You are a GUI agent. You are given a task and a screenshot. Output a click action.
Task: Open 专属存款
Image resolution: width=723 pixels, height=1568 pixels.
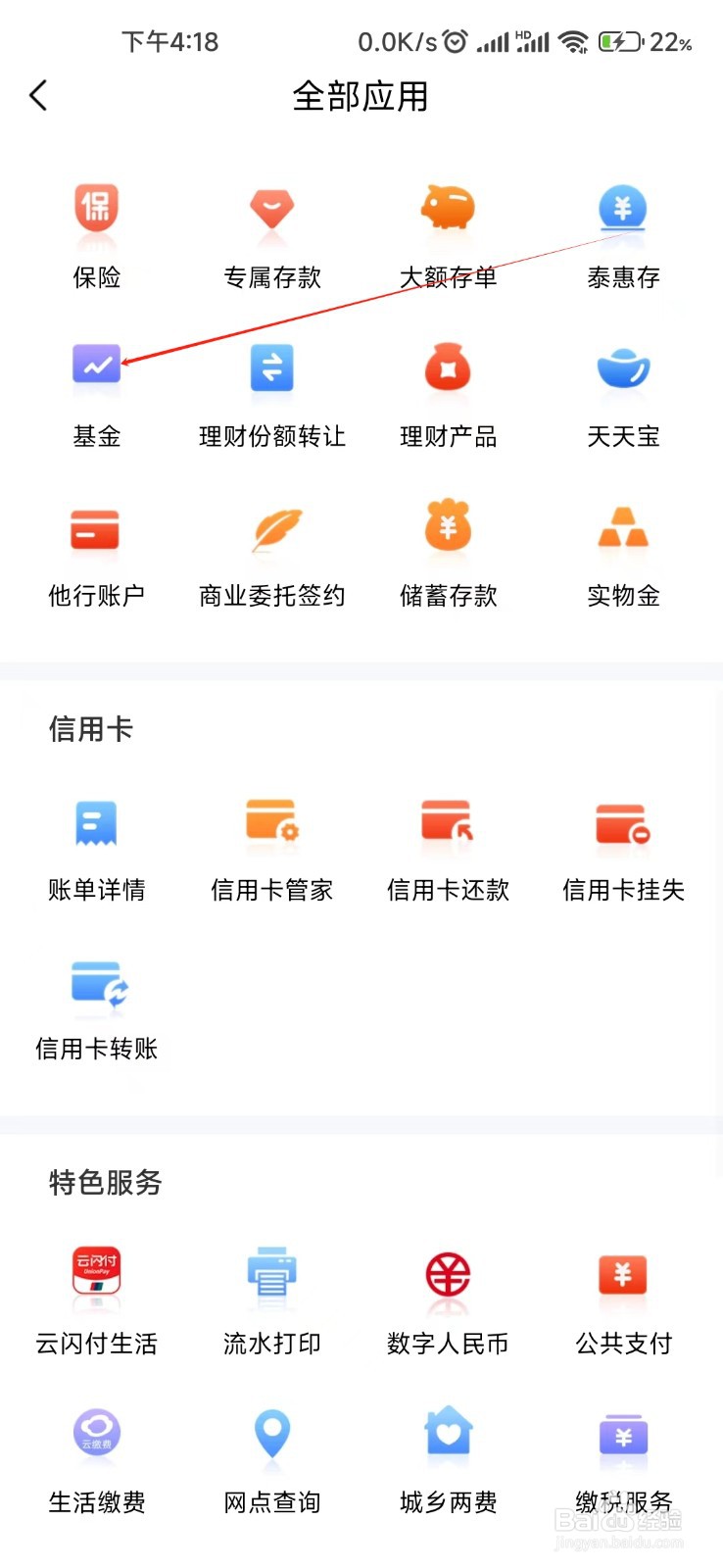271,235
